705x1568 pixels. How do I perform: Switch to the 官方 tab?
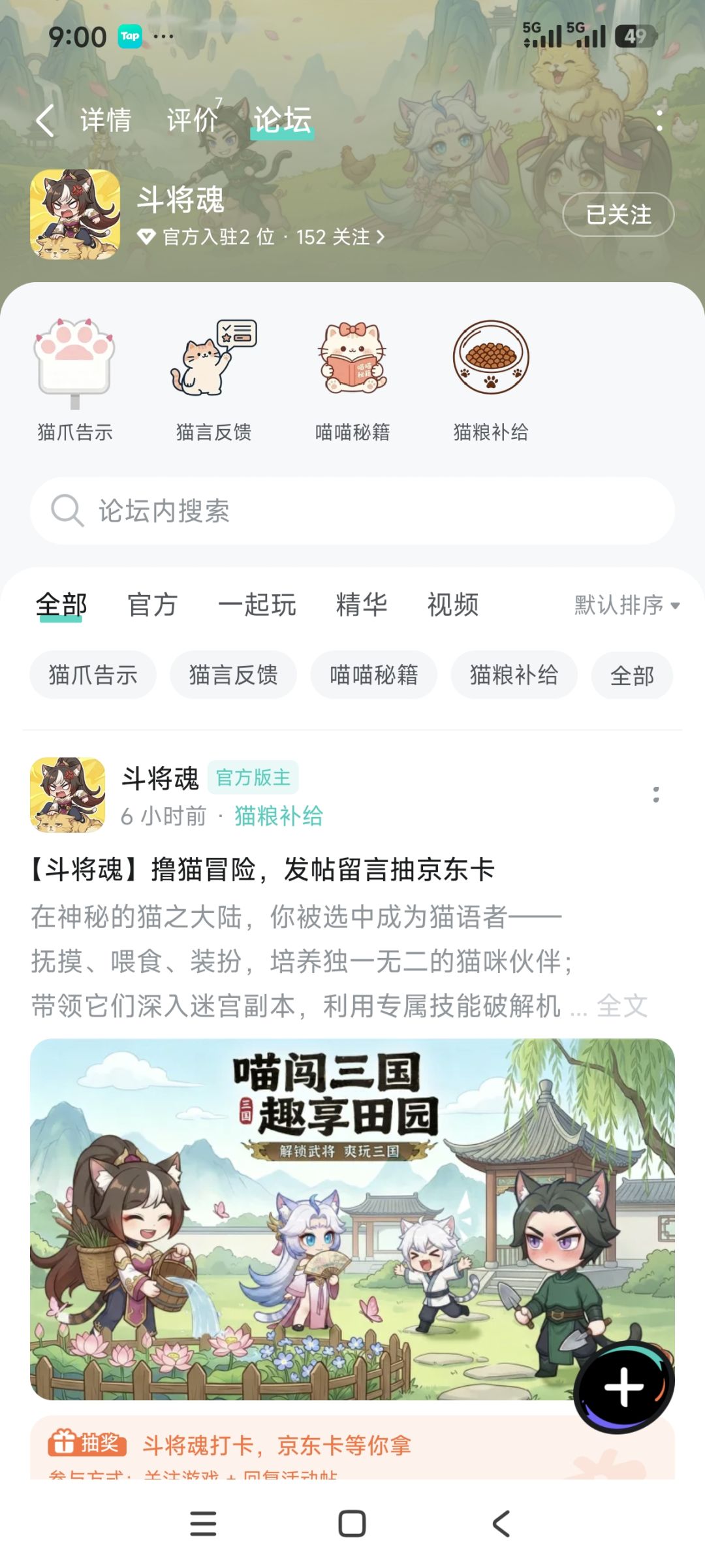153,605
